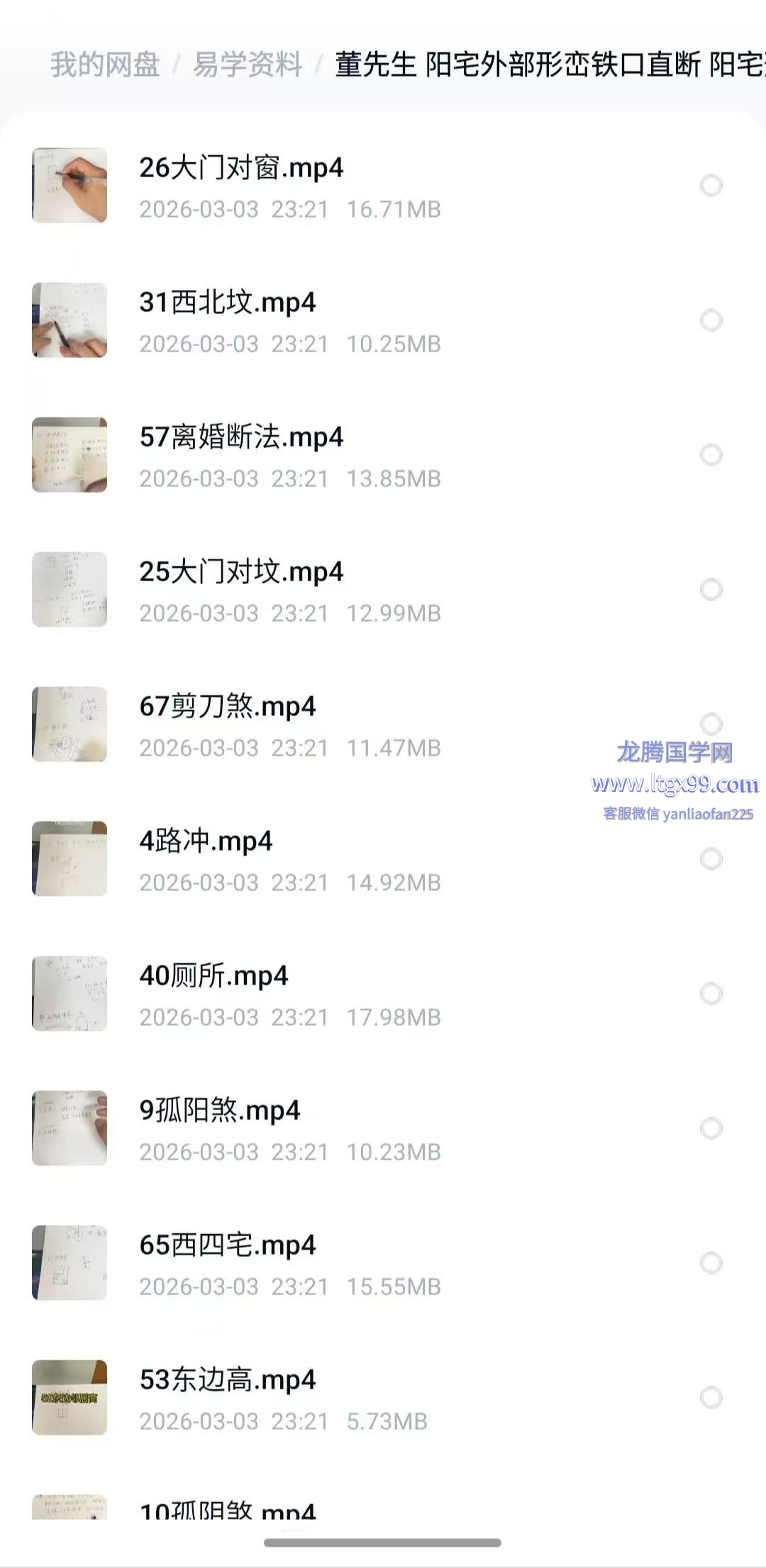Tick the selection circle for 31西北坟.mp4
The image size is (766, 1568).
pyautogui.click(x=711, y=320)
